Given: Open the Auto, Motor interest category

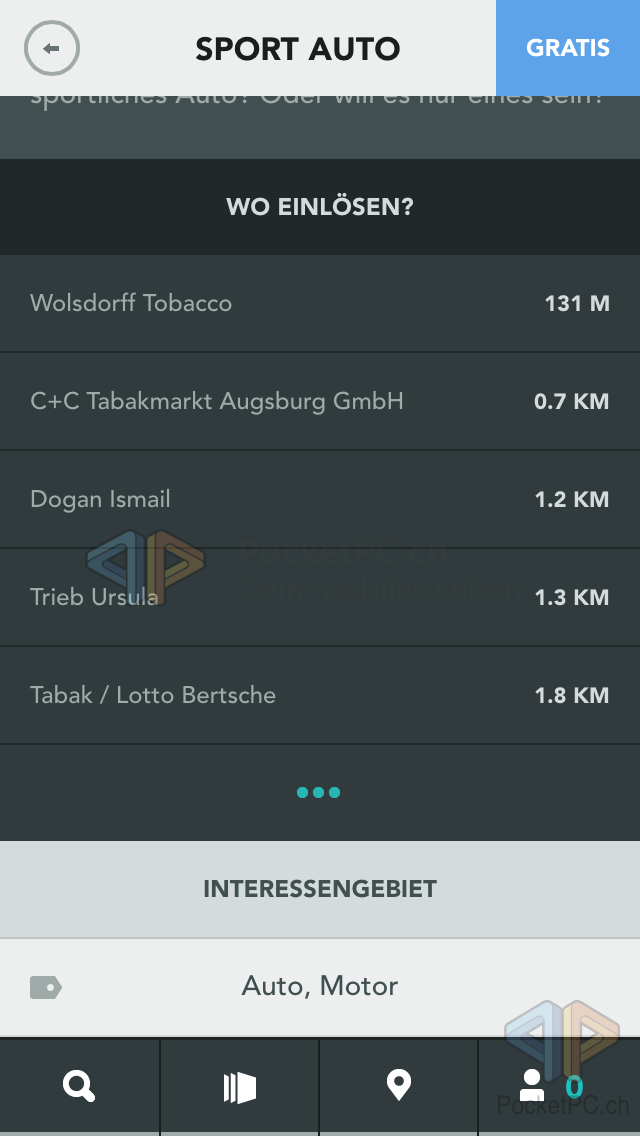Looking at the screenshot, I should (x=320, y=987).
